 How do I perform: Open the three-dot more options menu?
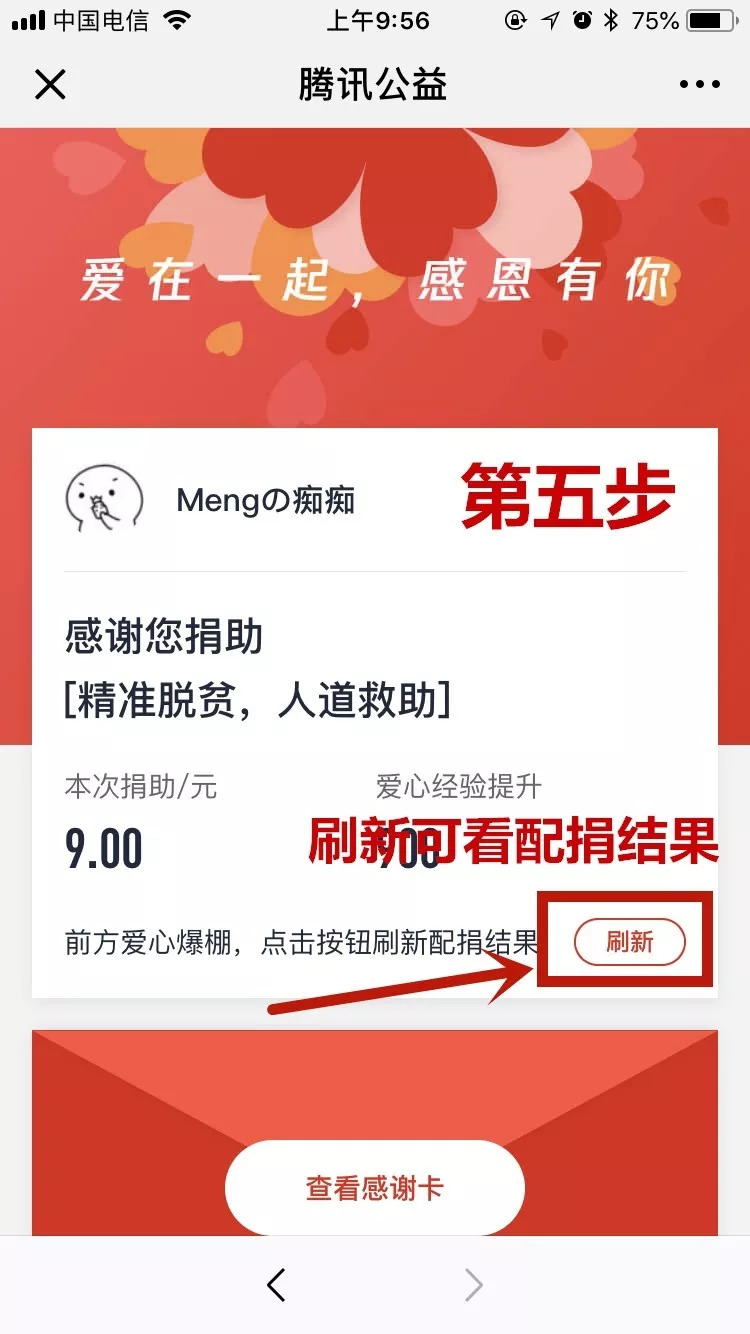tap(700, 85)
